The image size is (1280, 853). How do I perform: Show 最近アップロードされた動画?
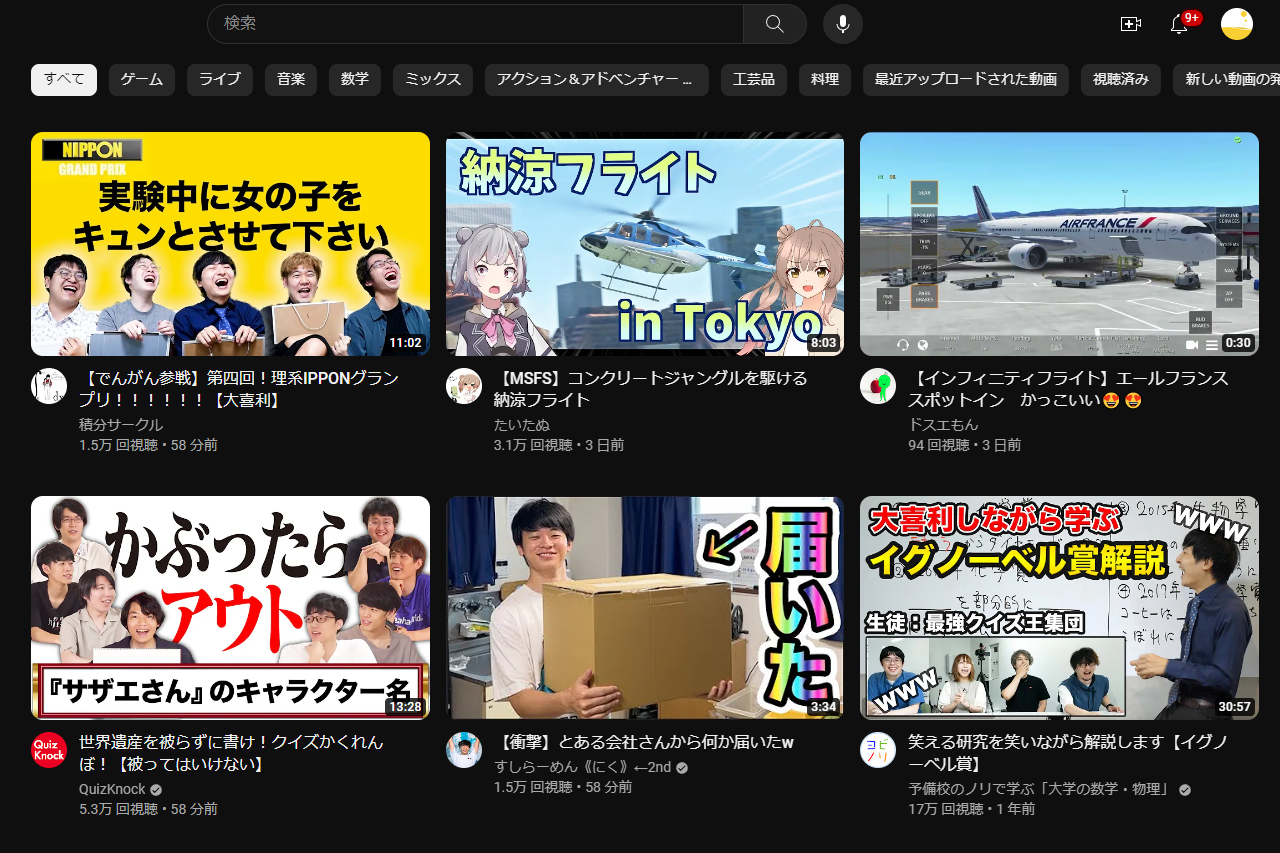tap(965, 80)
